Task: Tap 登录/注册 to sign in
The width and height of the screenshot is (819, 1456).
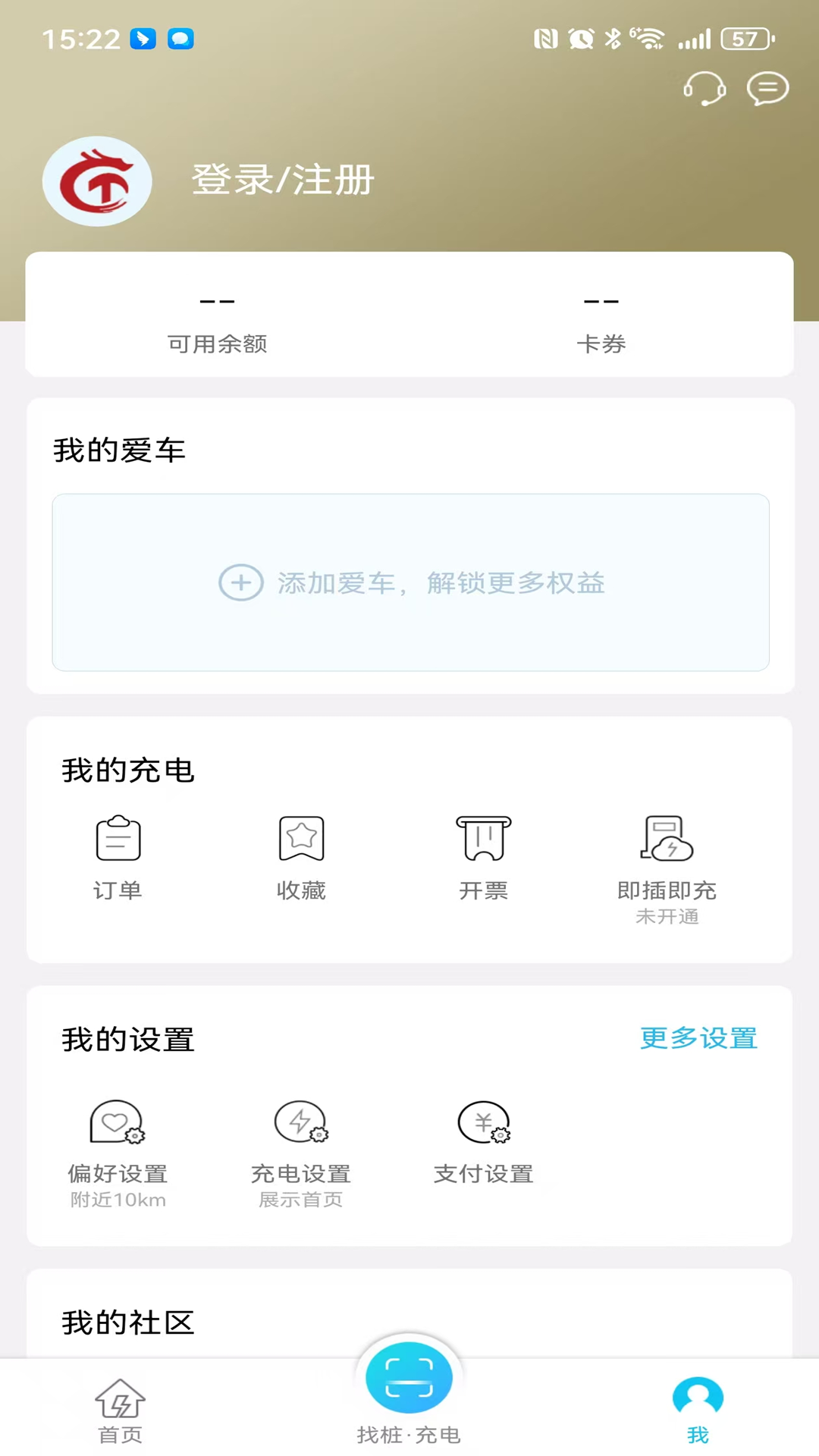Action: tap(283, 180)
